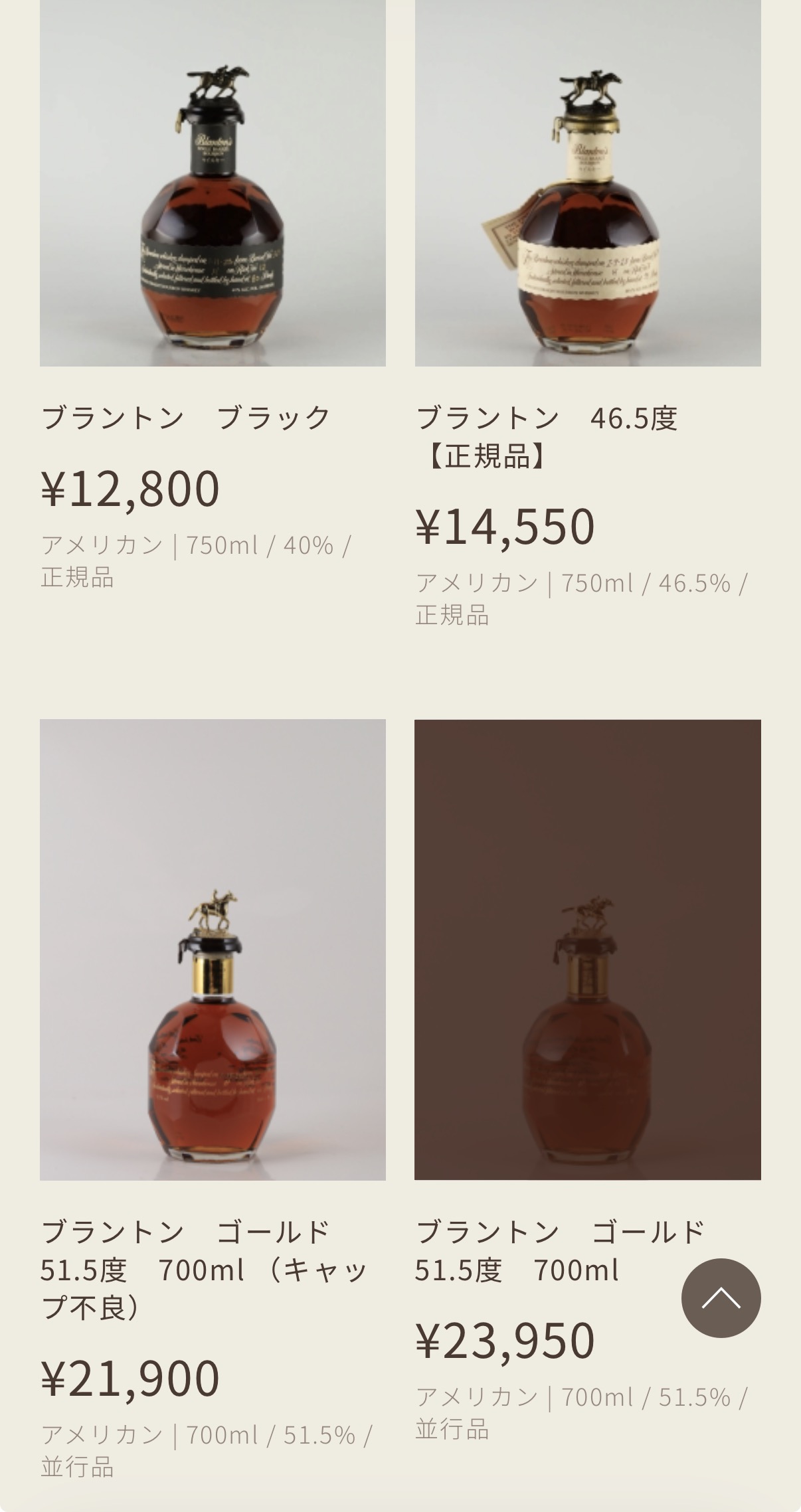The height and width of the screenshot is (1512, 801).
Task: Select ブラントン ゴールド 51.5度 (キャップ不良) item
Action: [x=213, y=950]
